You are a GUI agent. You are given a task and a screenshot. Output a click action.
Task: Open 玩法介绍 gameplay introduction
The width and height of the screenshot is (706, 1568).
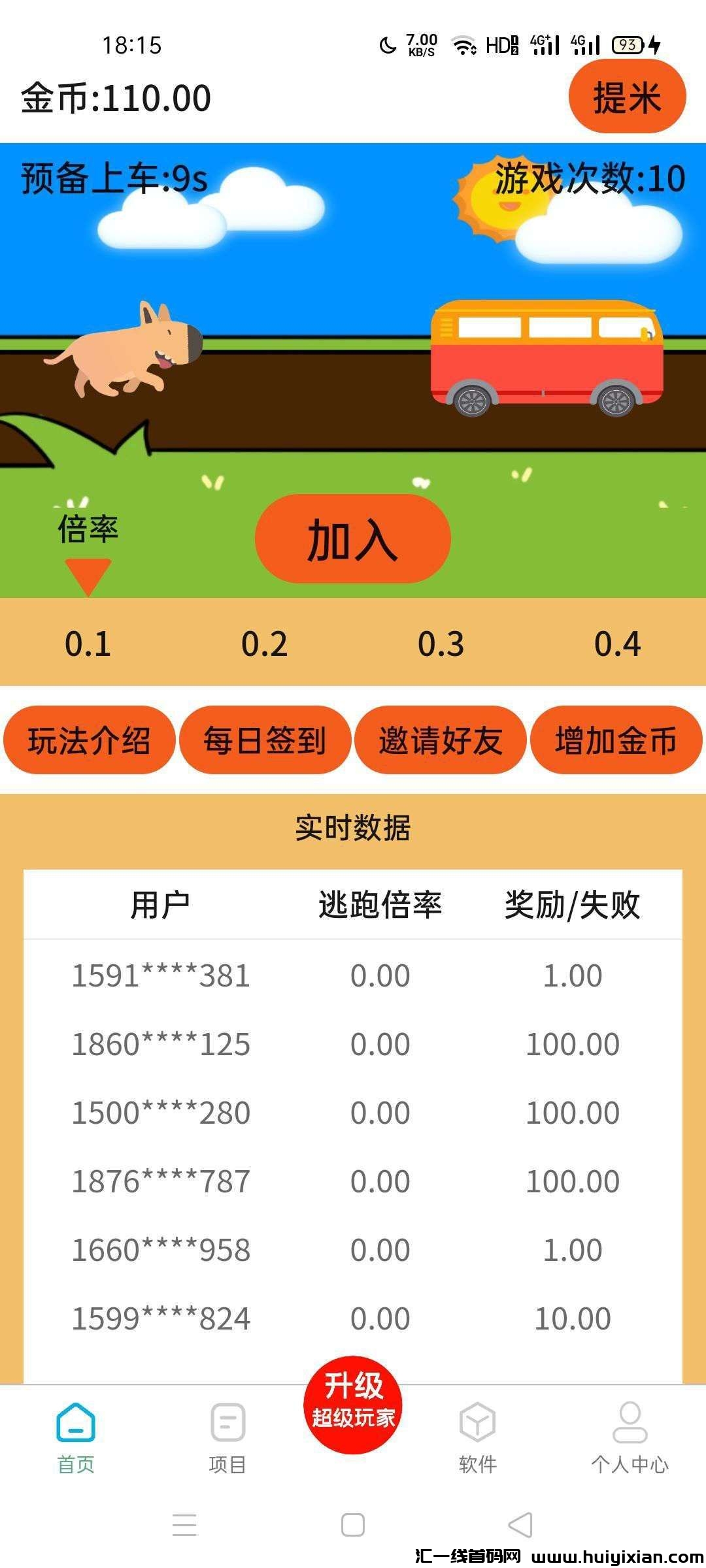click(89, 740)
